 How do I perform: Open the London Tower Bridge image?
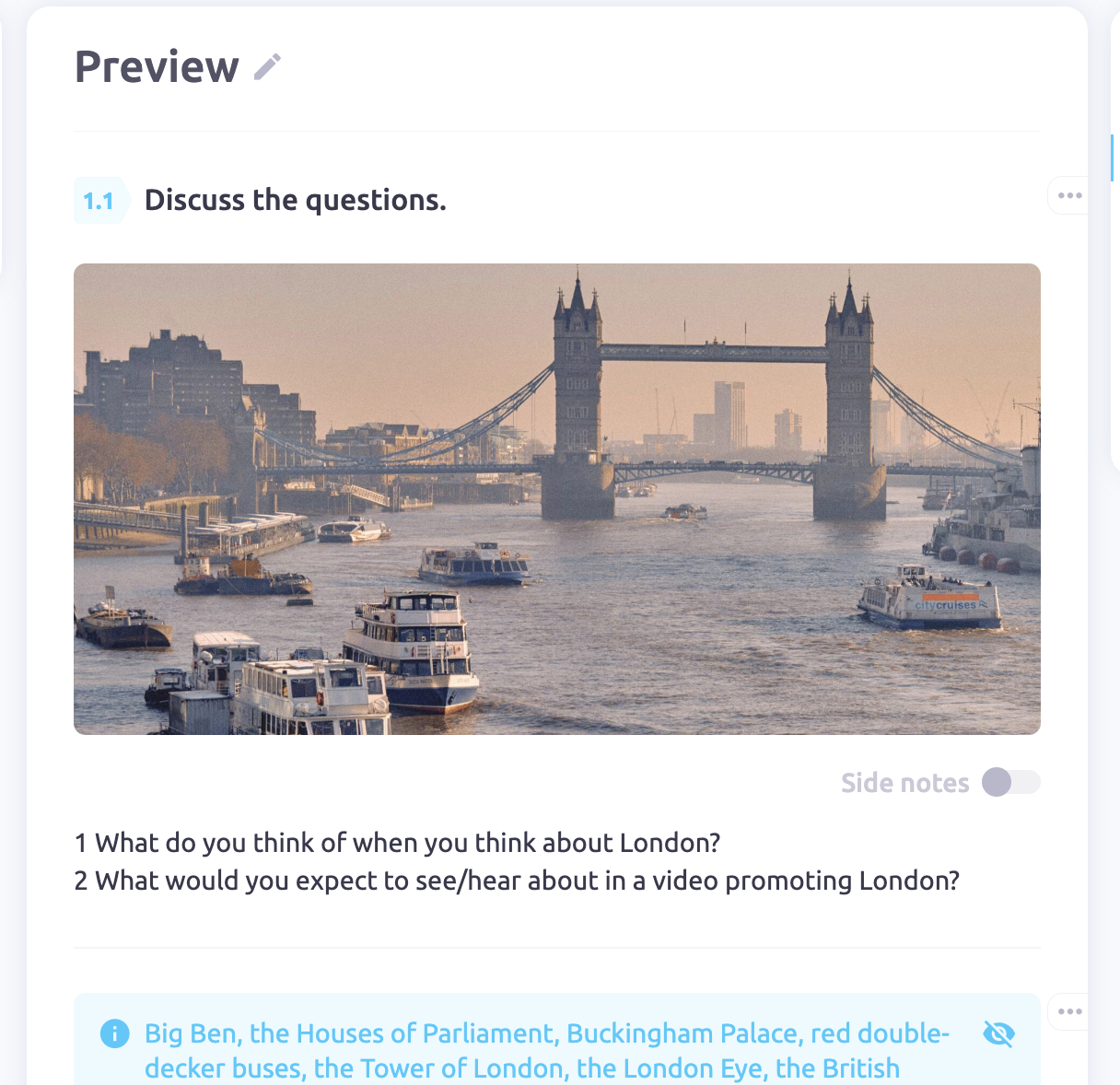coord(556,498)
